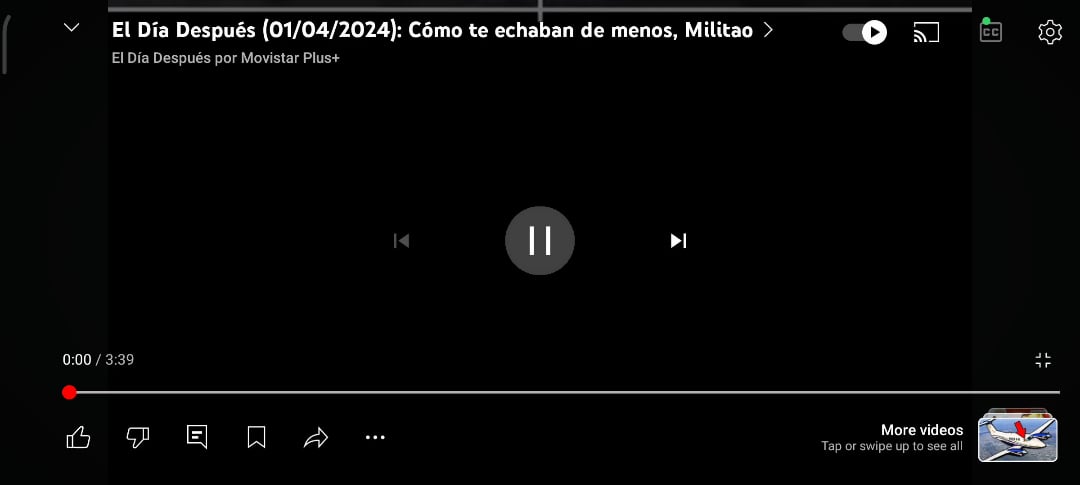Toggle the autoplay switch
1080x485 pixels.
coord(865,33)
